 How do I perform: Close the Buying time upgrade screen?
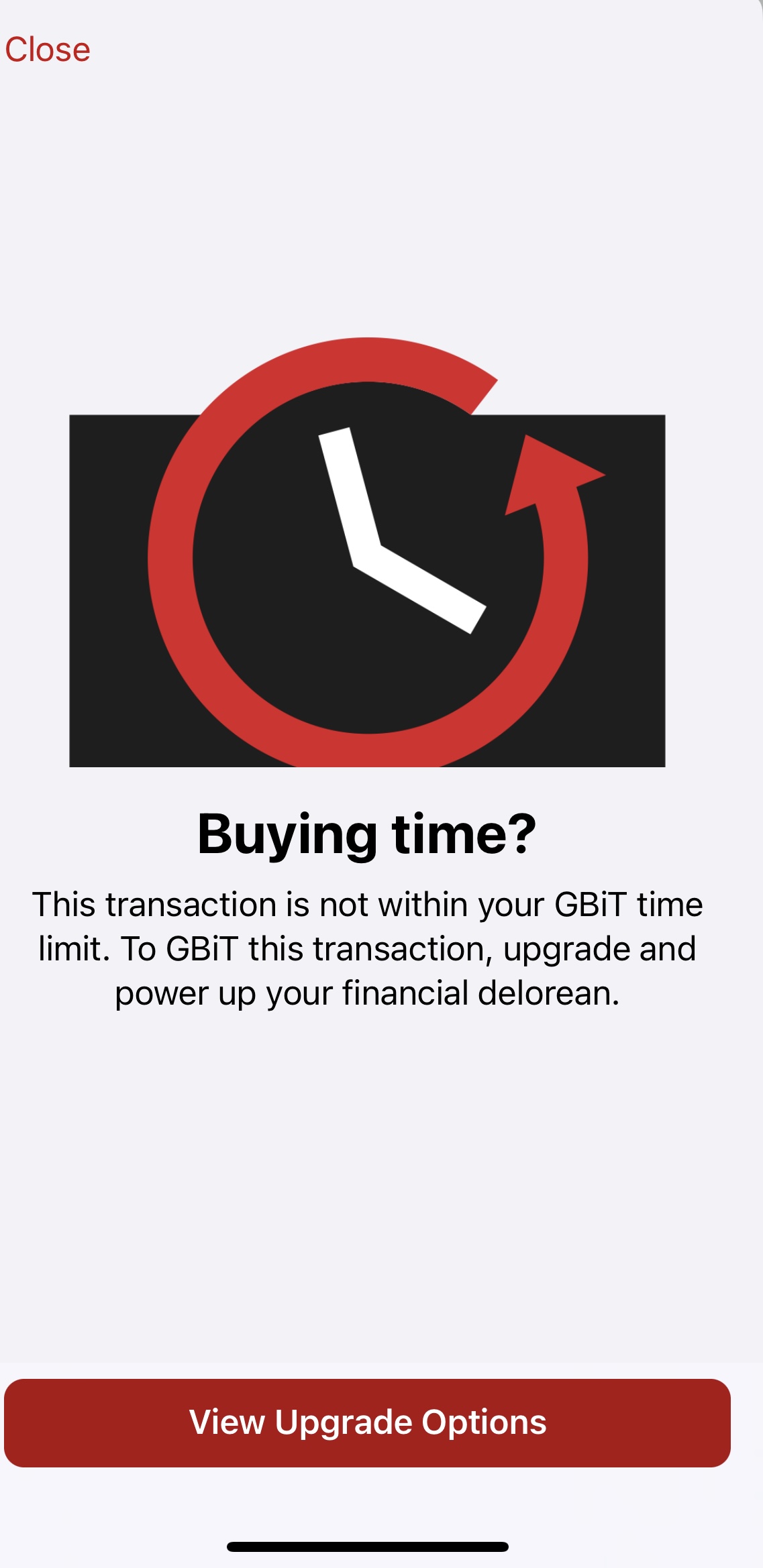[48, 50]
